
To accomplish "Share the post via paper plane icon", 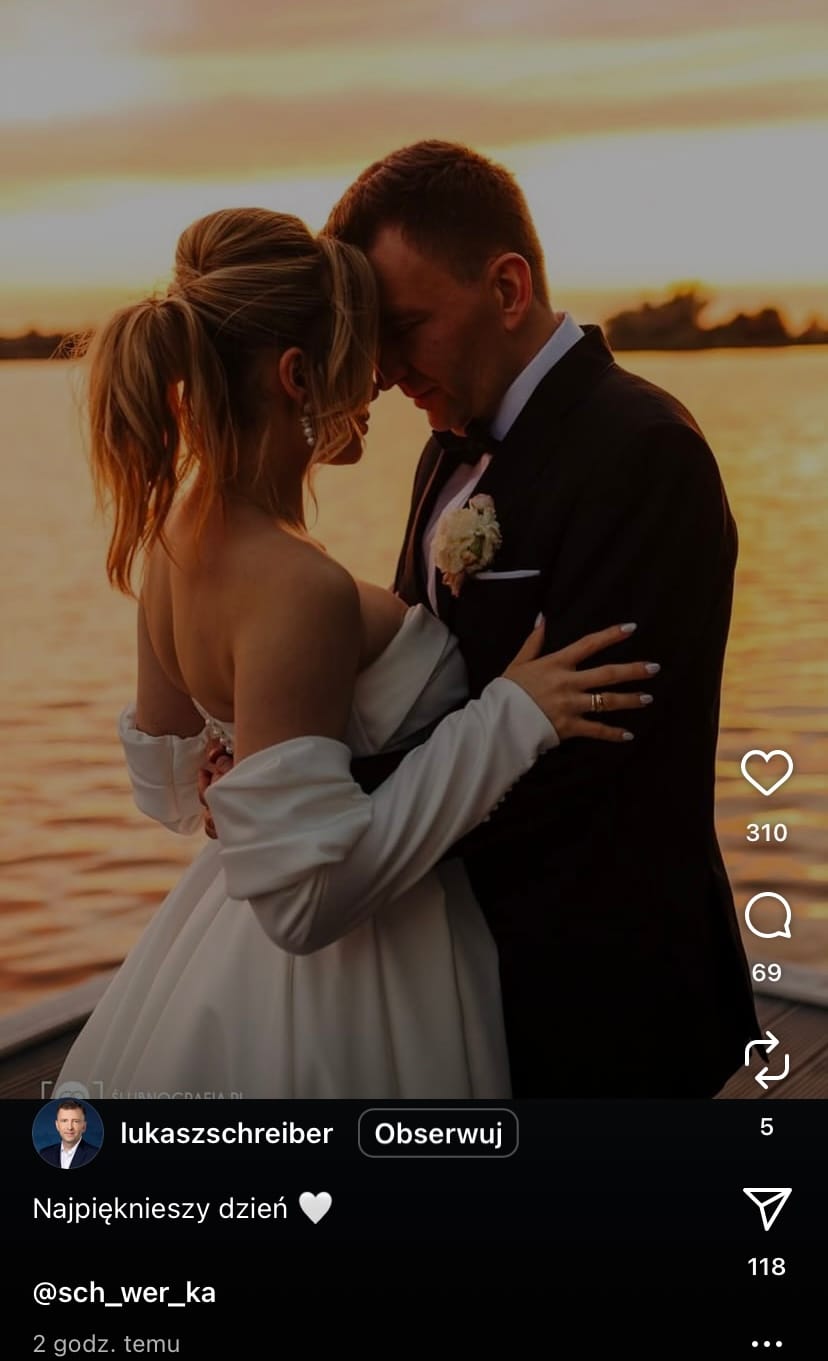I will [767, 1208].
